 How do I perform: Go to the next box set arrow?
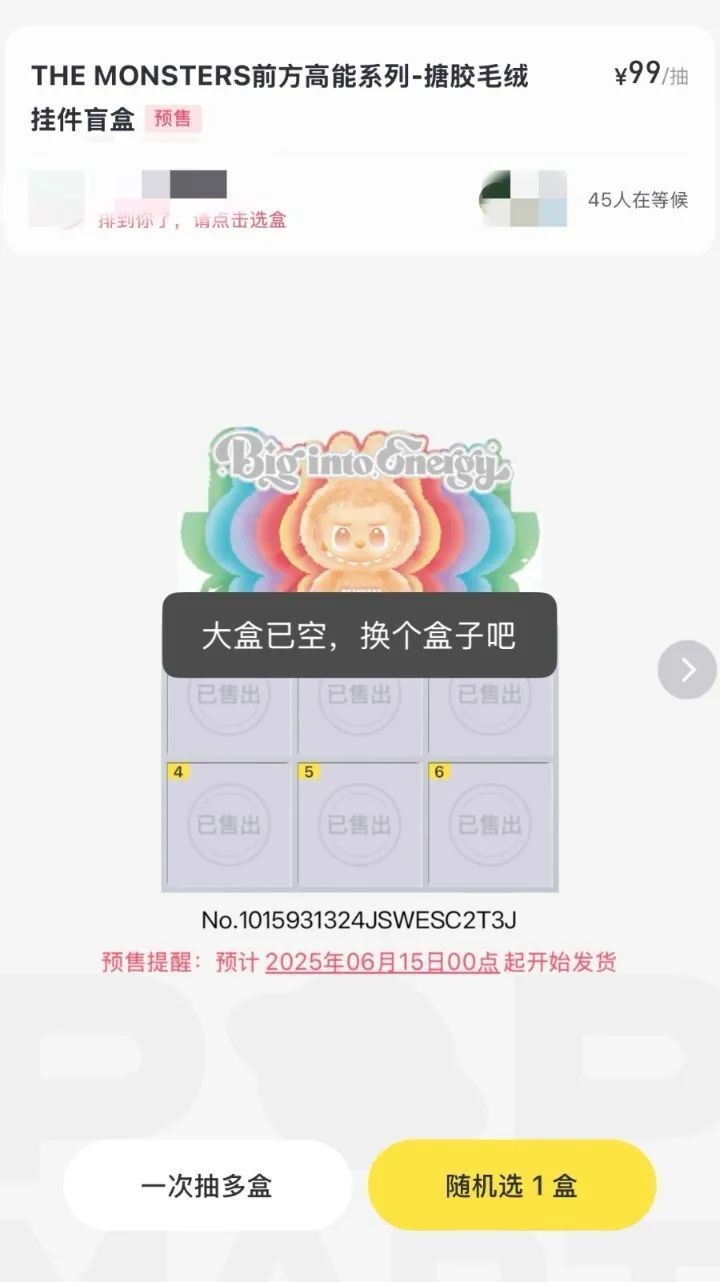click(x=687, y=670)
